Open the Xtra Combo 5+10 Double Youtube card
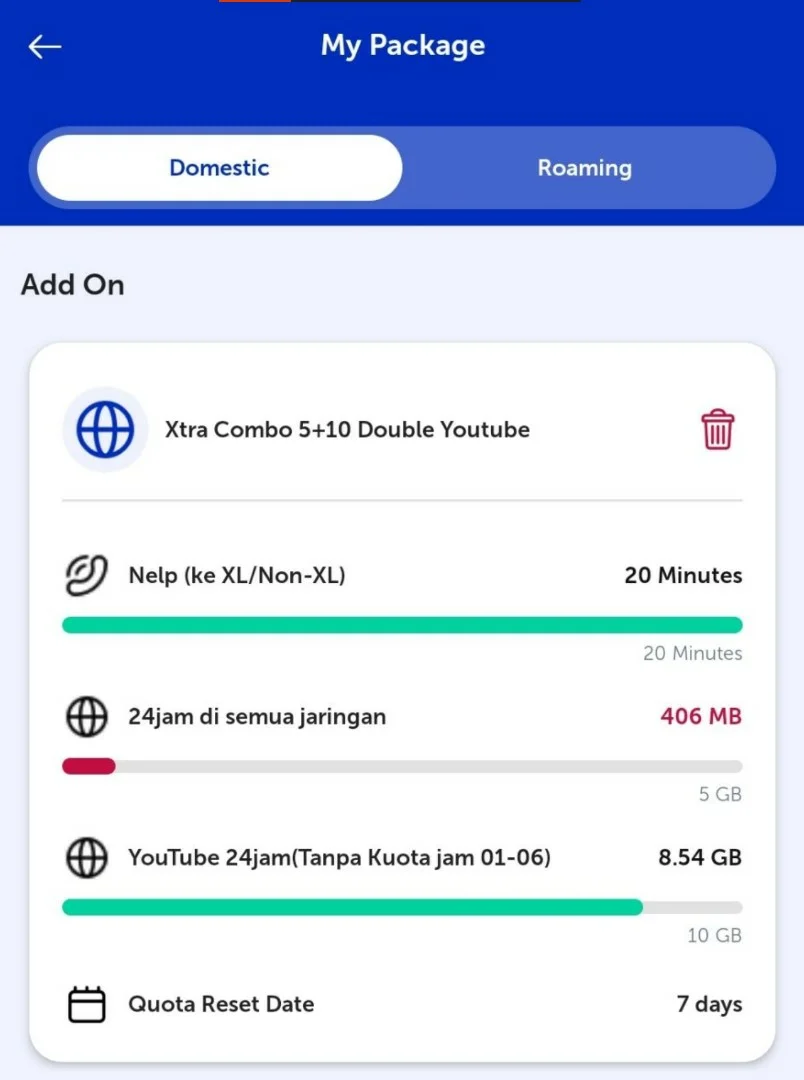Image resolution: width=804 pixels, height=1080 pixels. pos(347,430)
